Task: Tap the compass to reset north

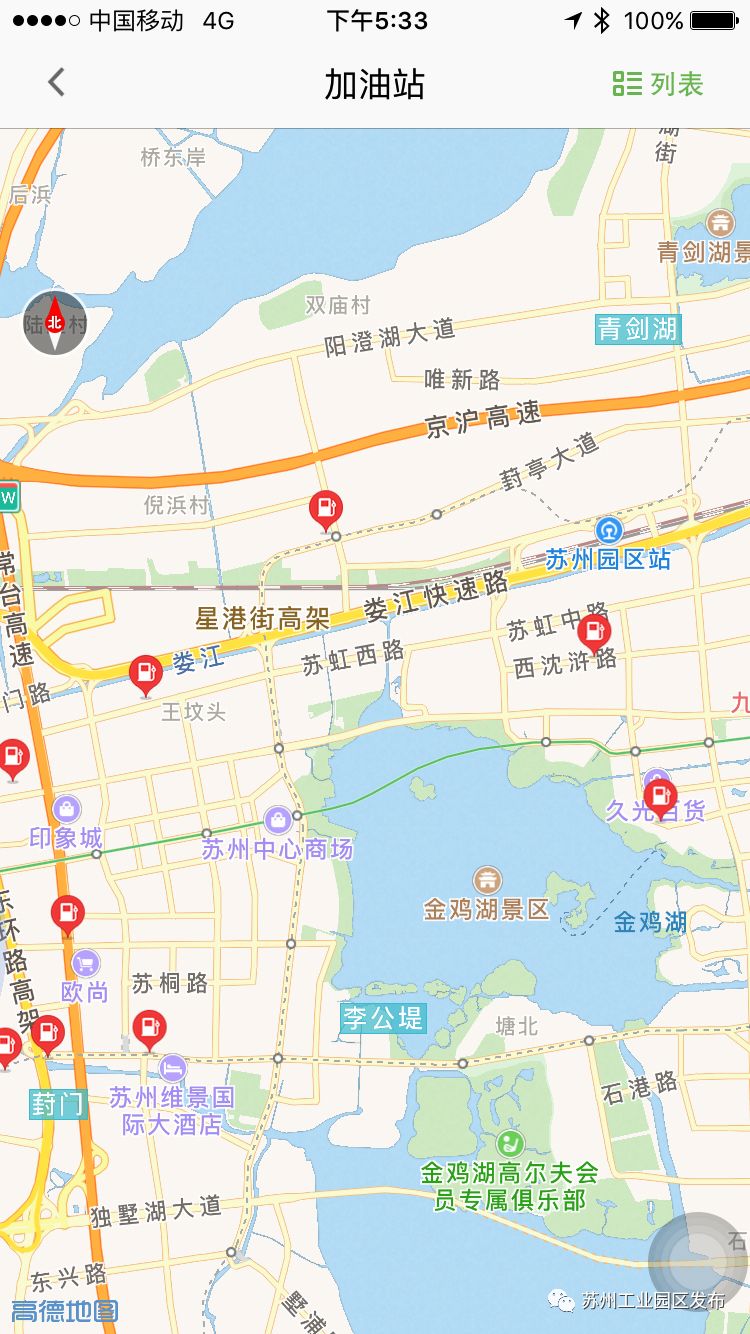Action: click(x=55, y=323)
